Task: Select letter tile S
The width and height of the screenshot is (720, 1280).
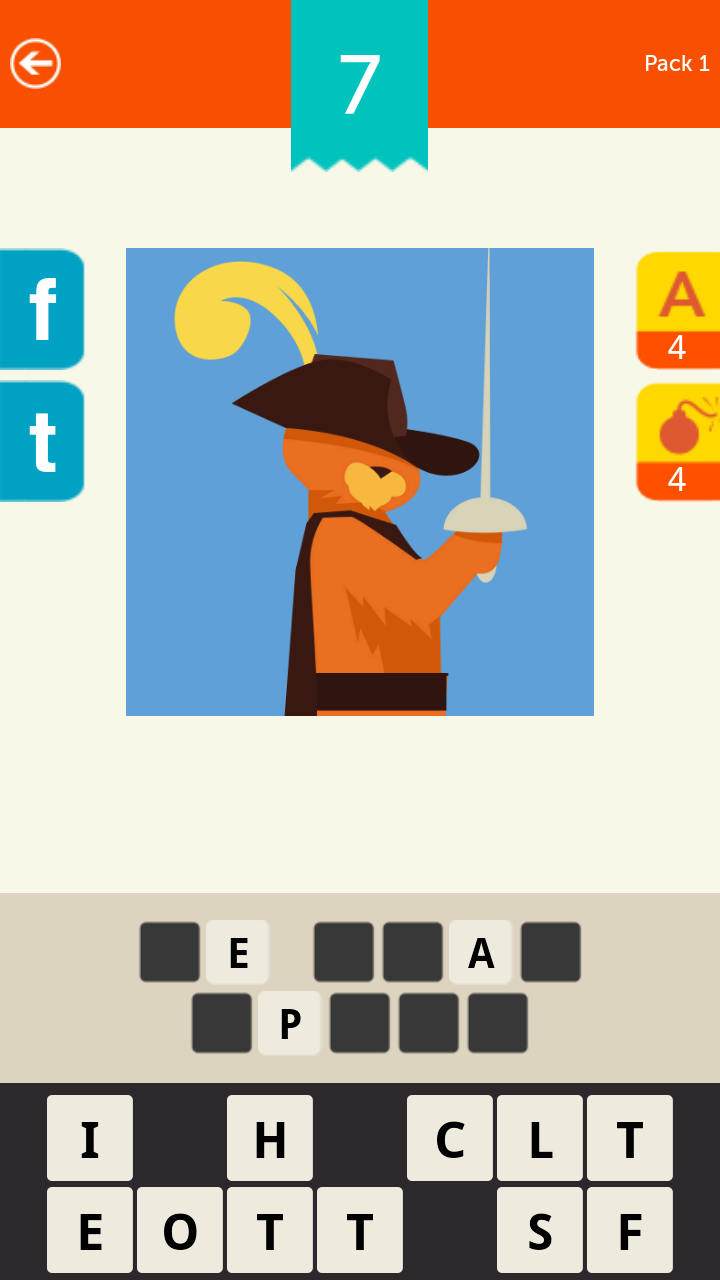Action: pos(540,1230)
